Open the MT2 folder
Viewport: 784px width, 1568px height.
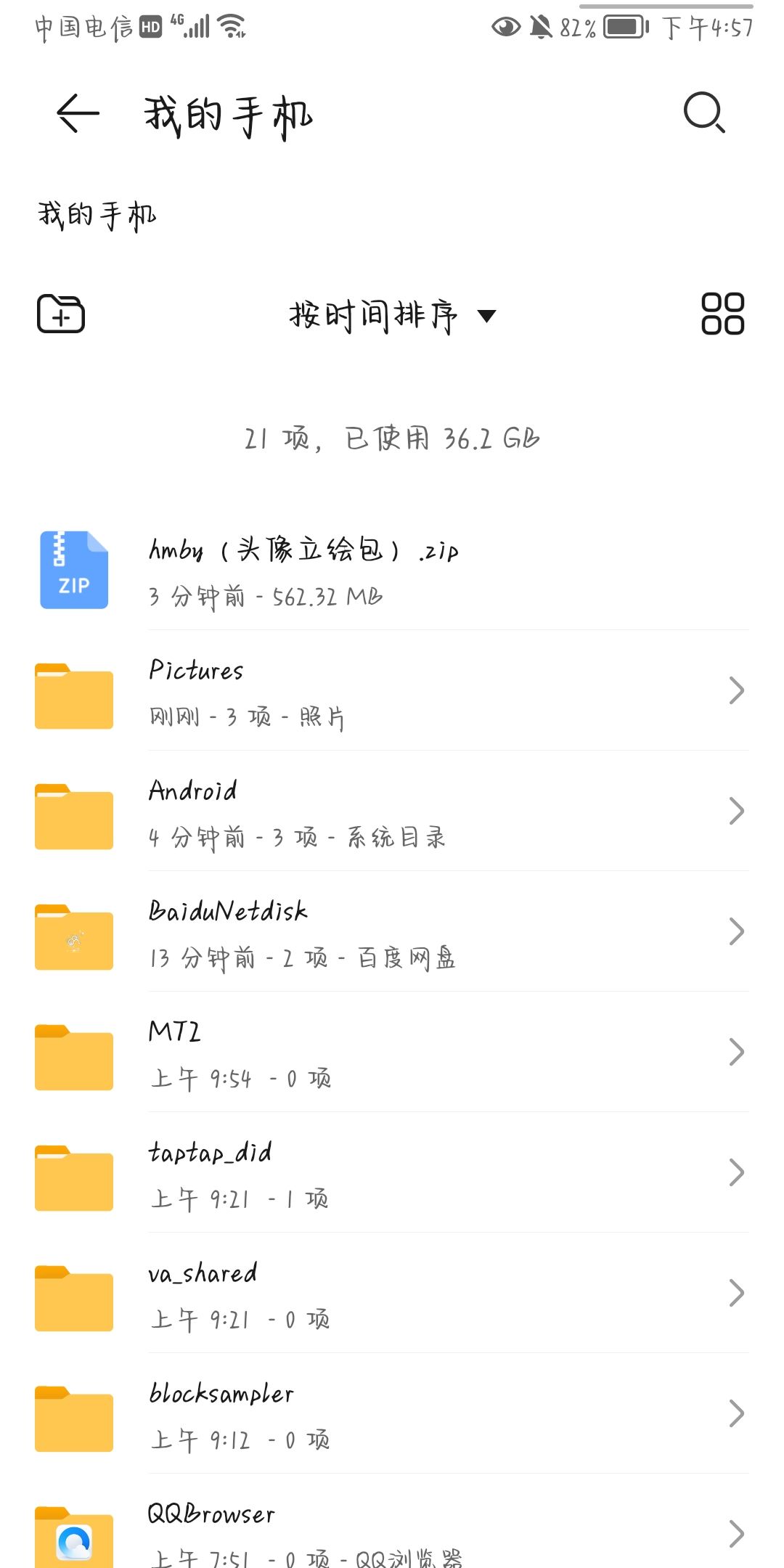click(392, 1052)
